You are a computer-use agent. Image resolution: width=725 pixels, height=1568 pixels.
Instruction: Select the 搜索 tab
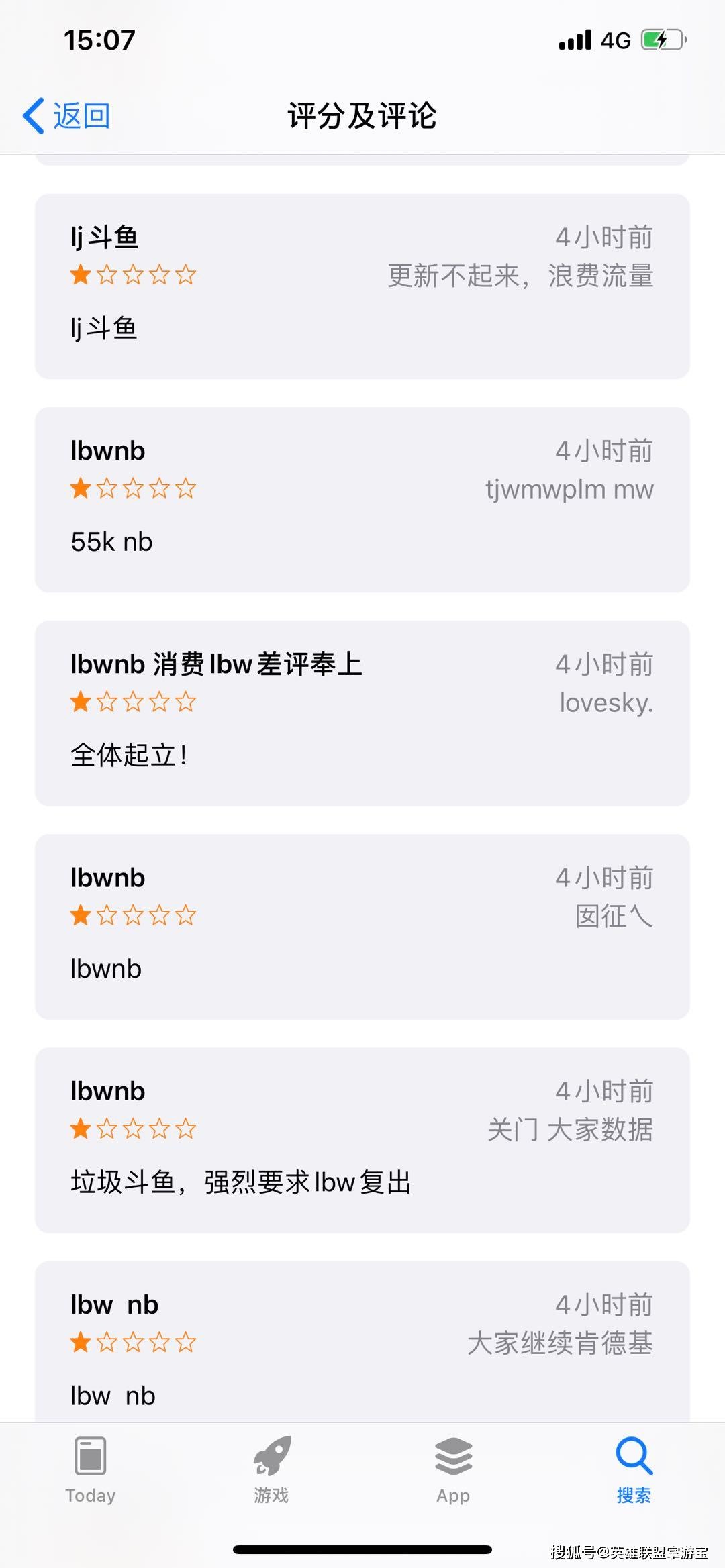pos(634,1469)
